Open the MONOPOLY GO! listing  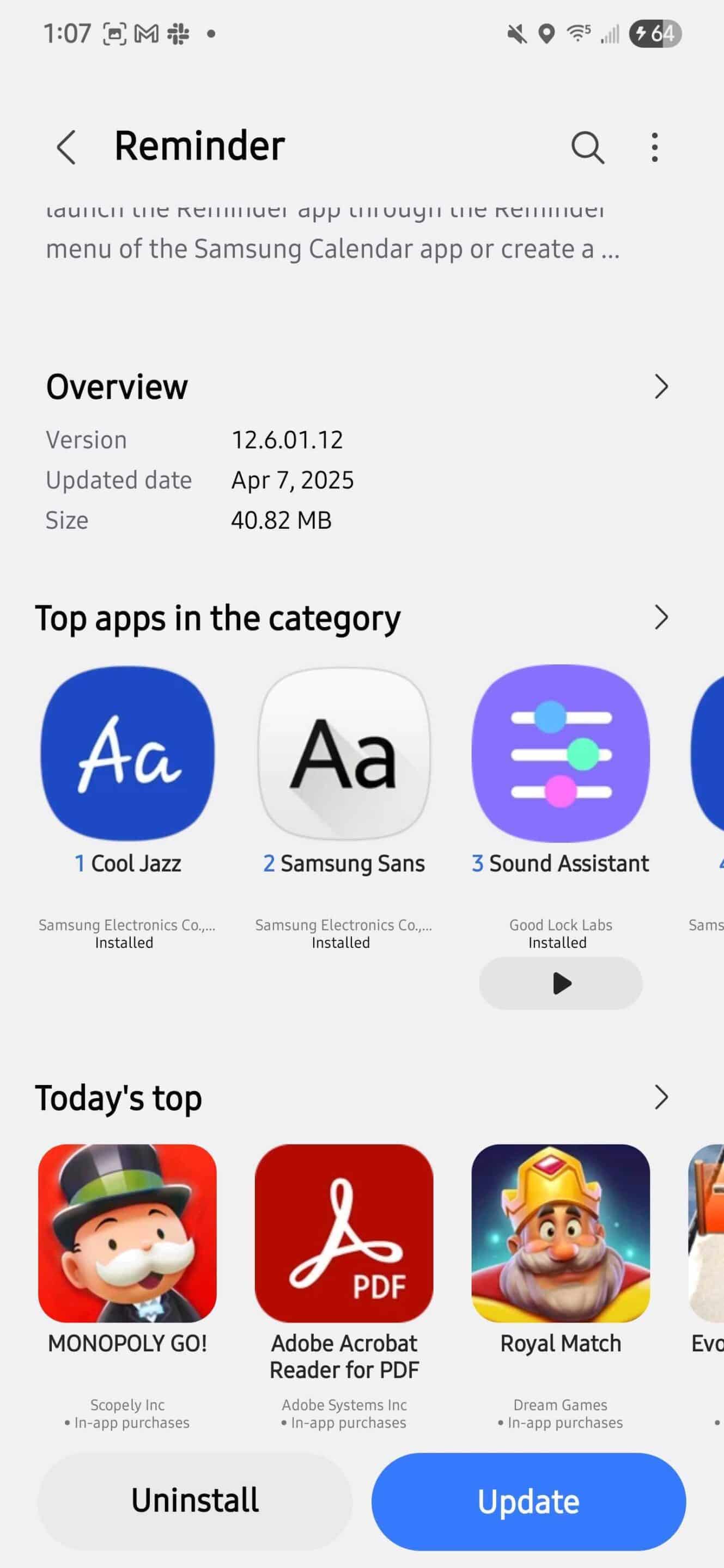(x=127, y=1233)
